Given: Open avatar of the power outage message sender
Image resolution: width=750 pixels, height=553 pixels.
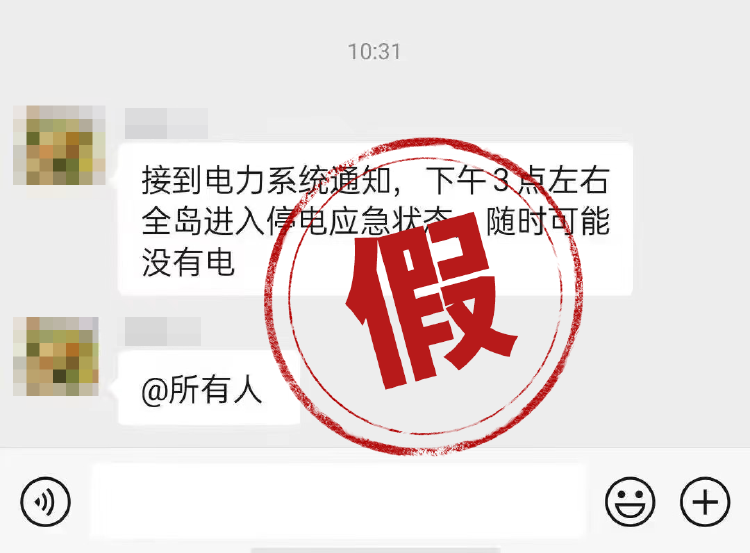Looking at the screenshot, I should 60,145.
